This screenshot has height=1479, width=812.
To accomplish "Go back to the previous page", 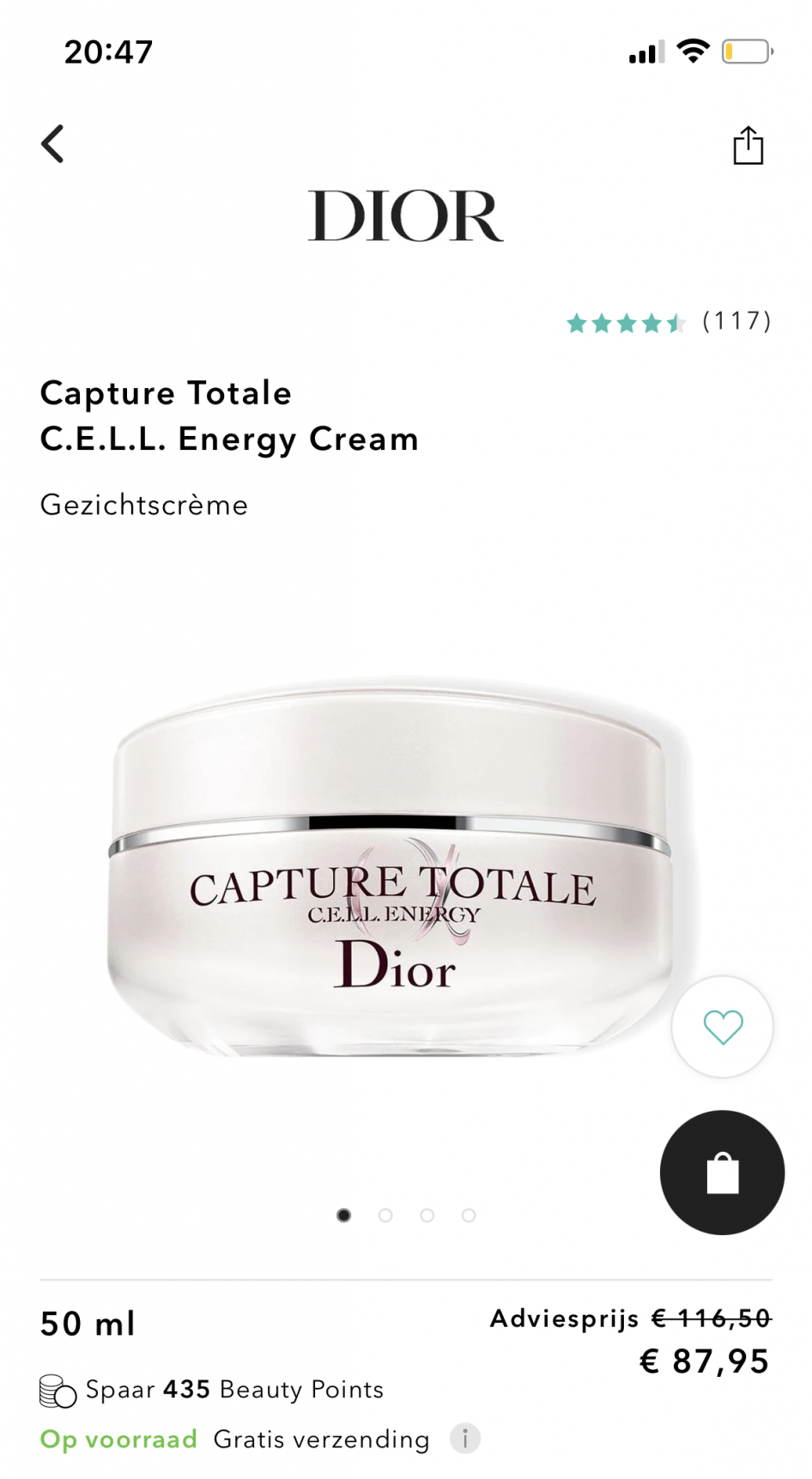I will pyautogui.click(x=53, y=144).
